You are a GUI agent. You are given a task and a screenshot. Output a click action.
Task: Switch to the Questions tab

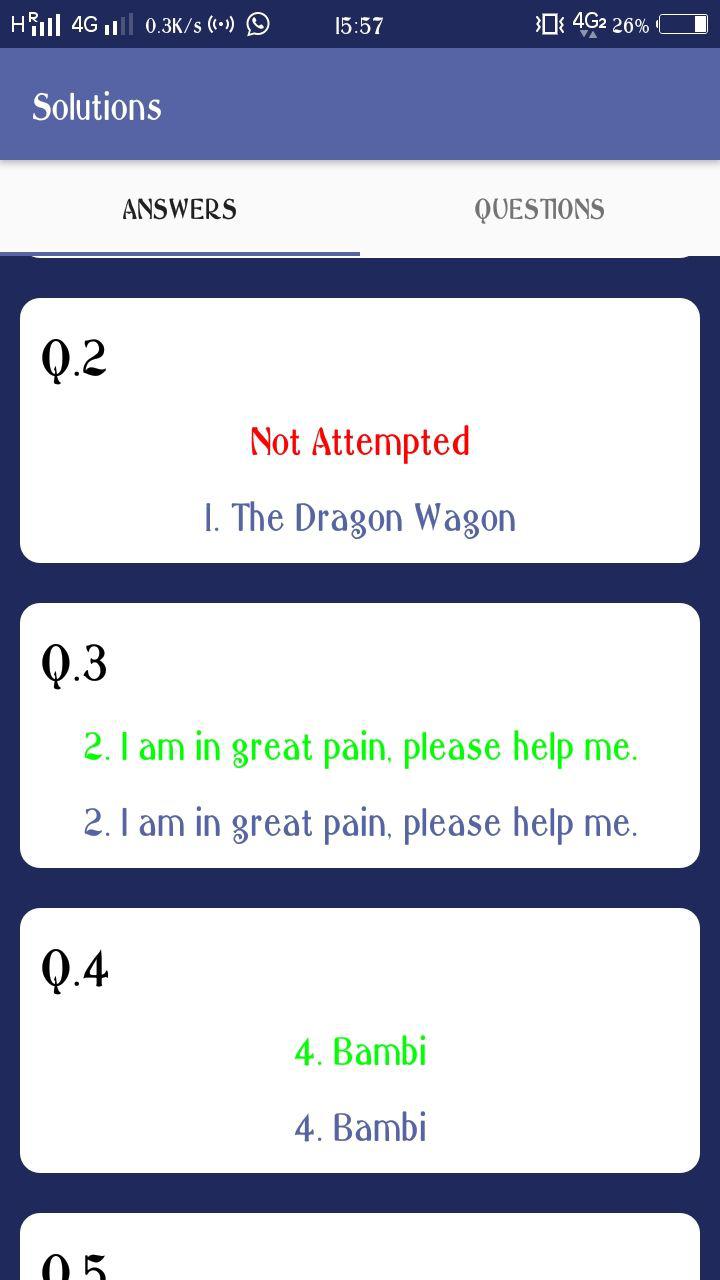tap(539, 209)
